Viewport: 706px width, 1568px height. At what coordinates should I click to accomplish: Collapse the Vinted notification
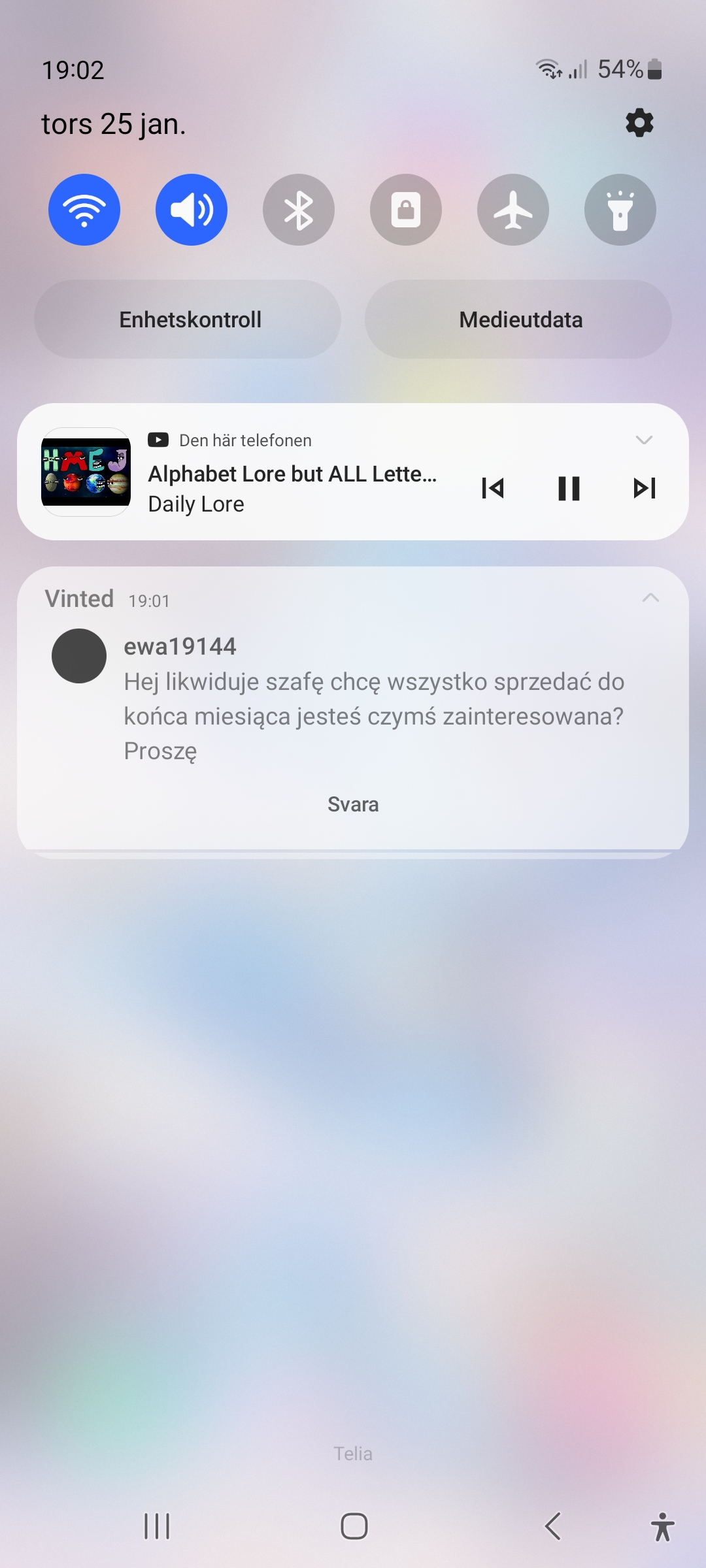point(650,598)
